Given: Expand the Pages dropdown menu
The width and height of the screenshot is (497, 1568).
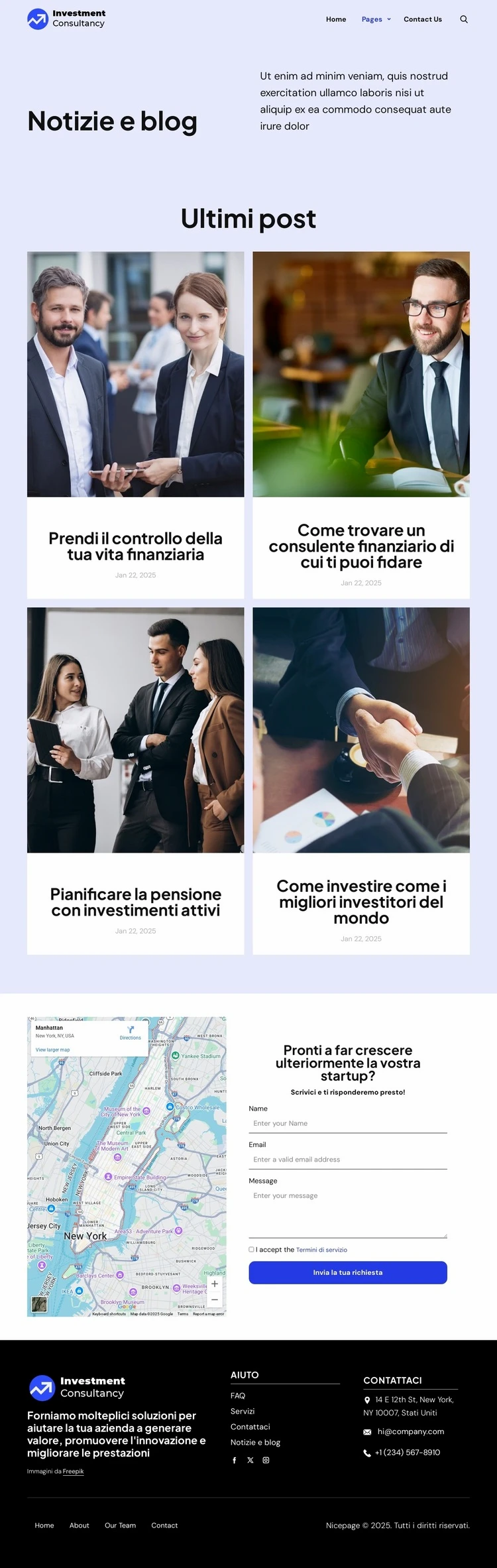Looking at the screenshot, I should pyautogui.click(x=376, y=19).
